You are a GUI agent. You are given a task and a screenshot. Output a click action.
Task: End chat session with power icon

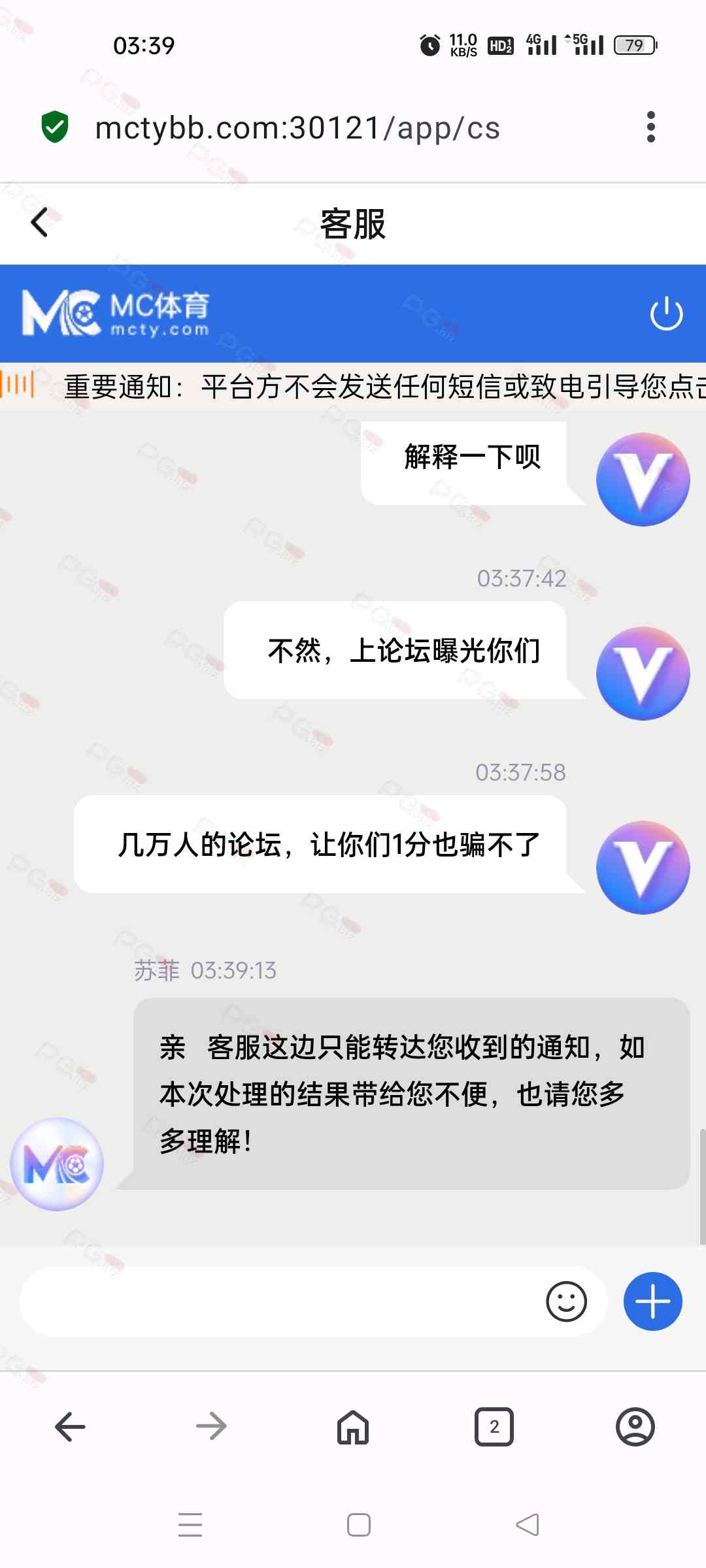666,314
